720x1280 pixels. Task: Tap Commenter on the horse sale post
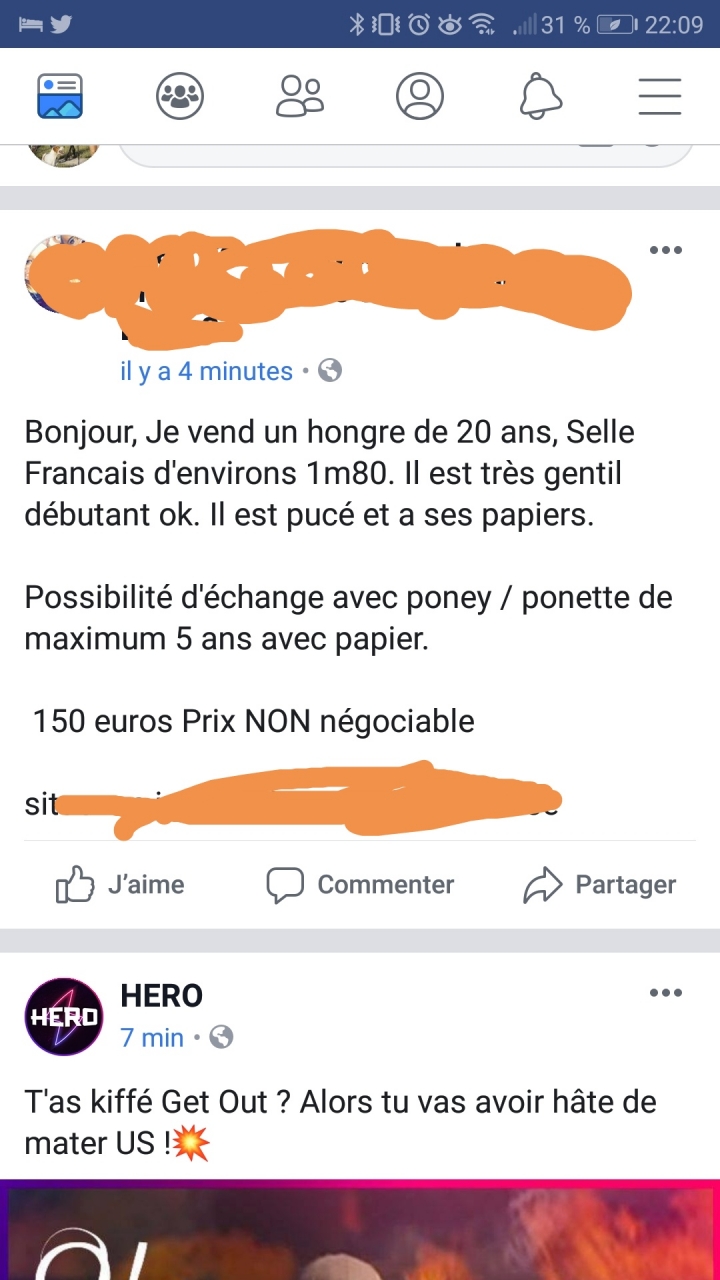click(x=360, y=885)
